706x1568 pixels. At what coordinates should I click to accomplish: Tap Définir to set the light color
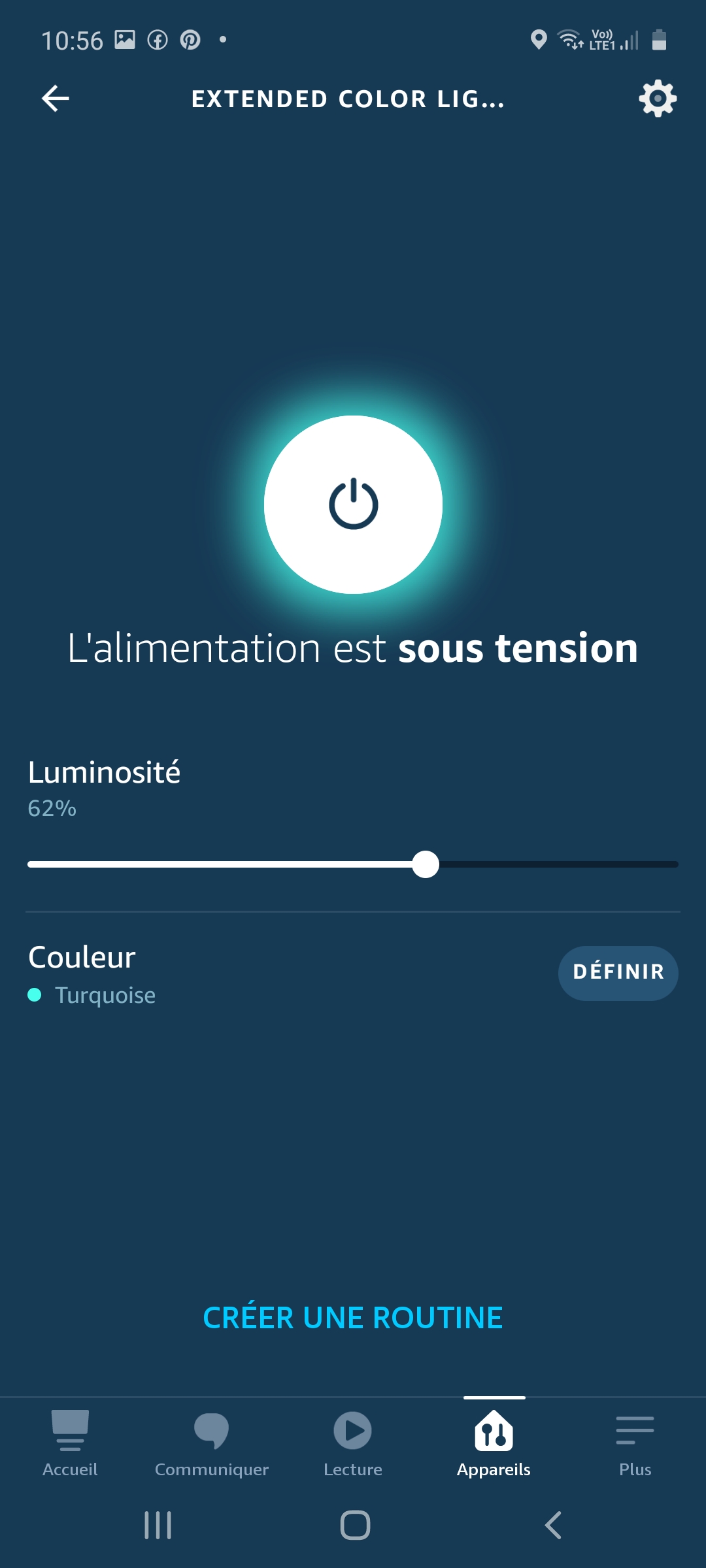tap(618, 973)
